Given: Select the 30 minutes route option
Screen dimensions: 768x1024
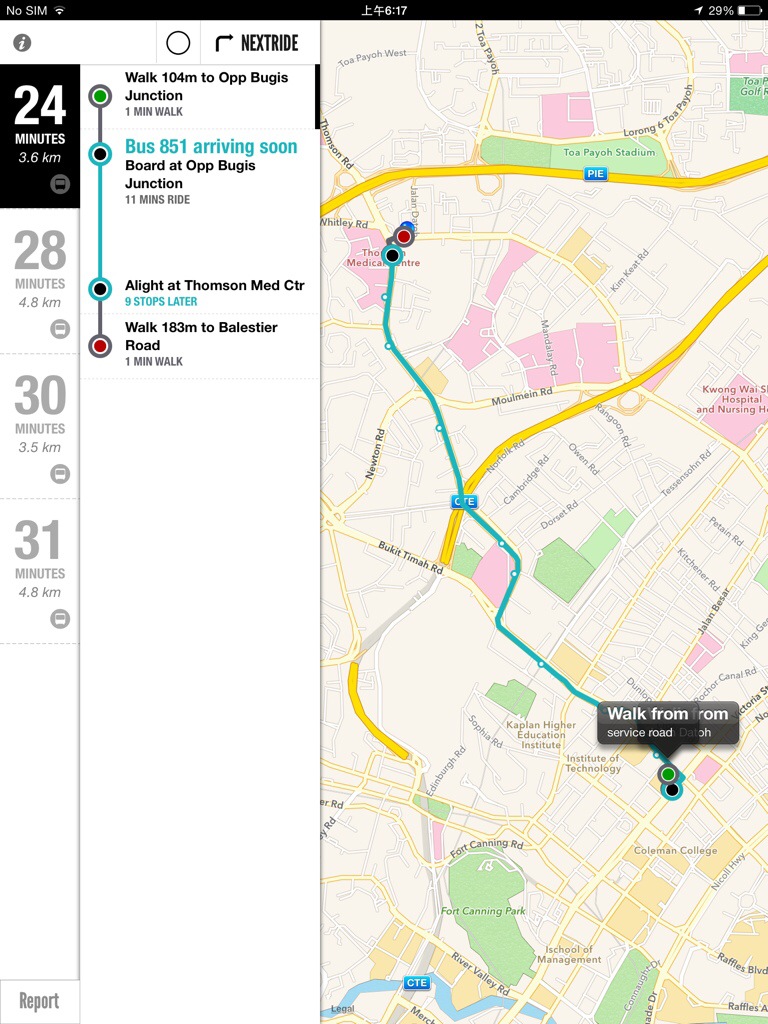Looking at the screenshot, I should pyautogui.click(x=40, y=426).
